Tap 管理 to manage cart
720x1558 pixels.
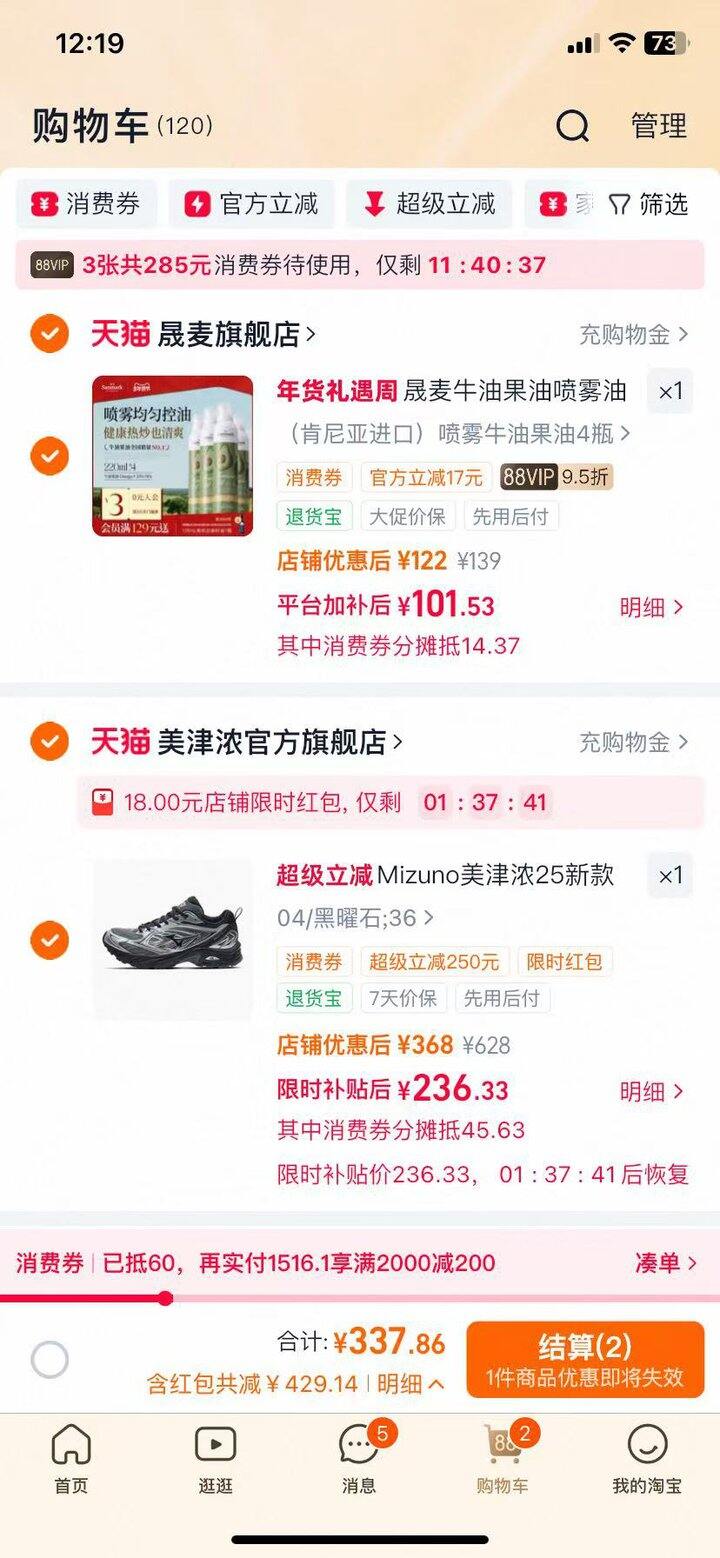pos(659,126)
